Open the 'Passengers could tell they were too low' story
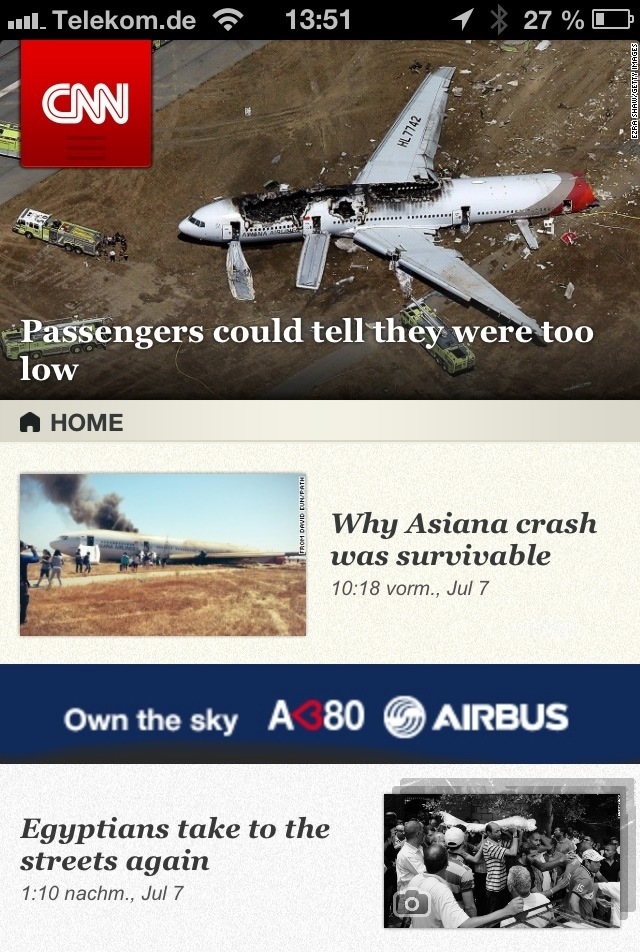Viewport: 640px width, 952px height. (306, 349)
